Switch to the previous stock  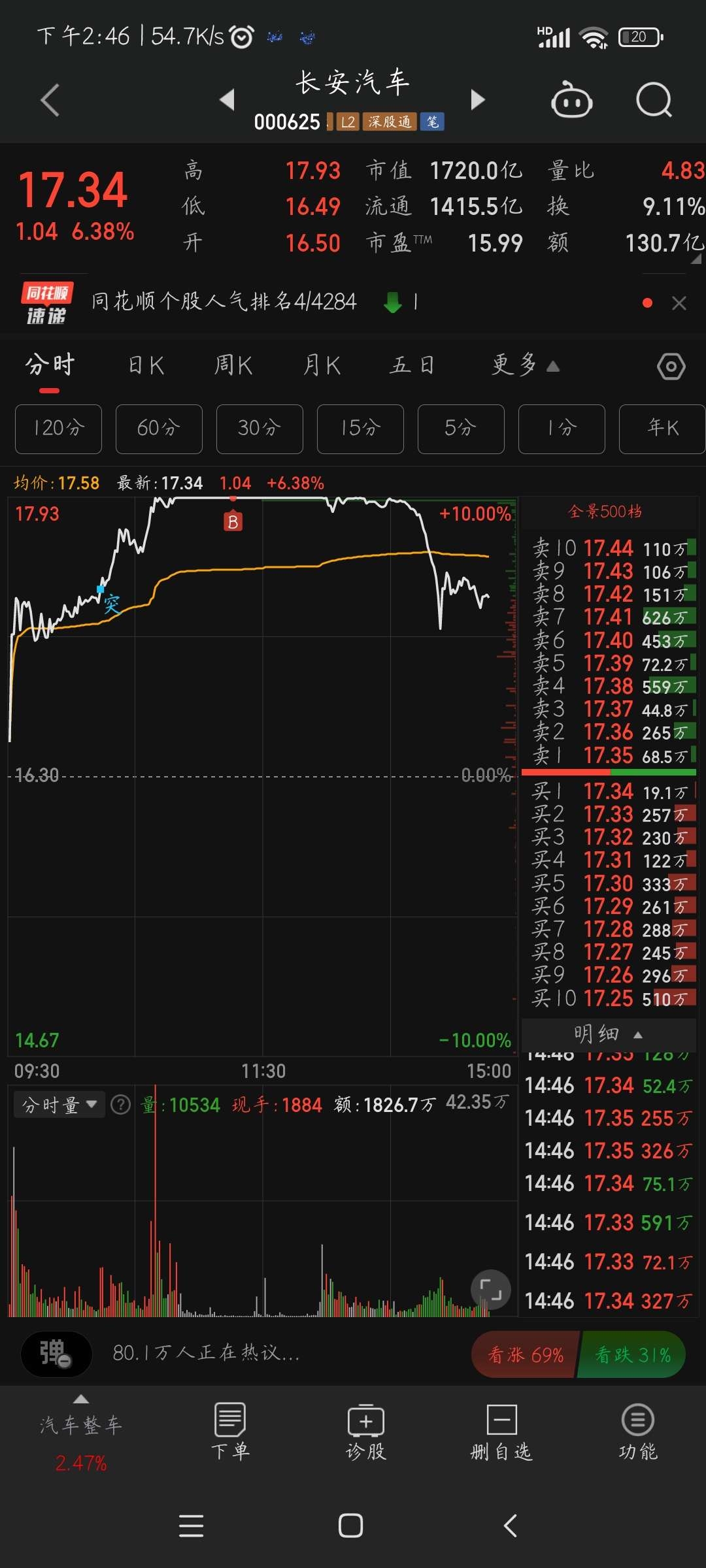point(227,100)
